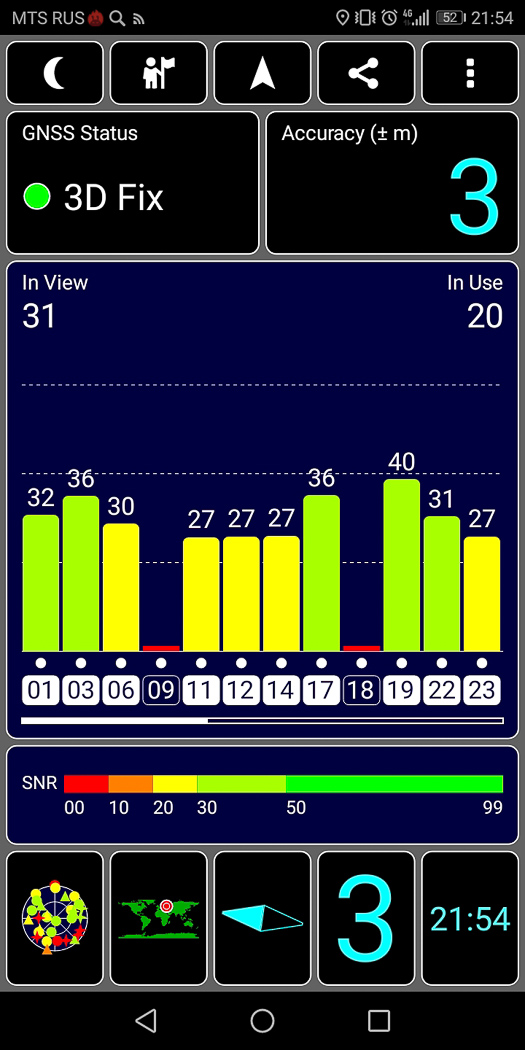Open the satellite sky plot tile

coord(55,918)
